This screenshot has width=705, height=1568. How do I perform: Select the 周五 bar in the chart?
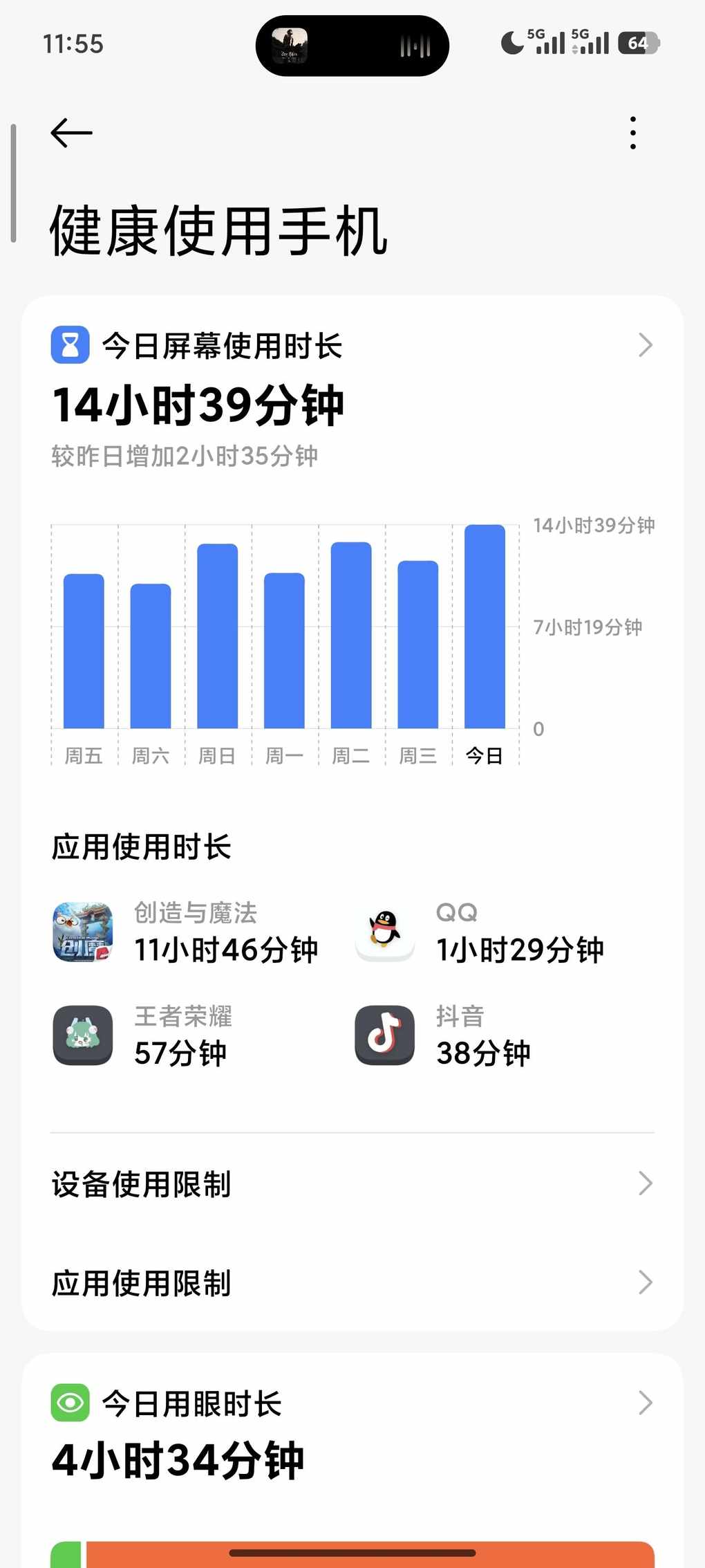pos(84,650)
